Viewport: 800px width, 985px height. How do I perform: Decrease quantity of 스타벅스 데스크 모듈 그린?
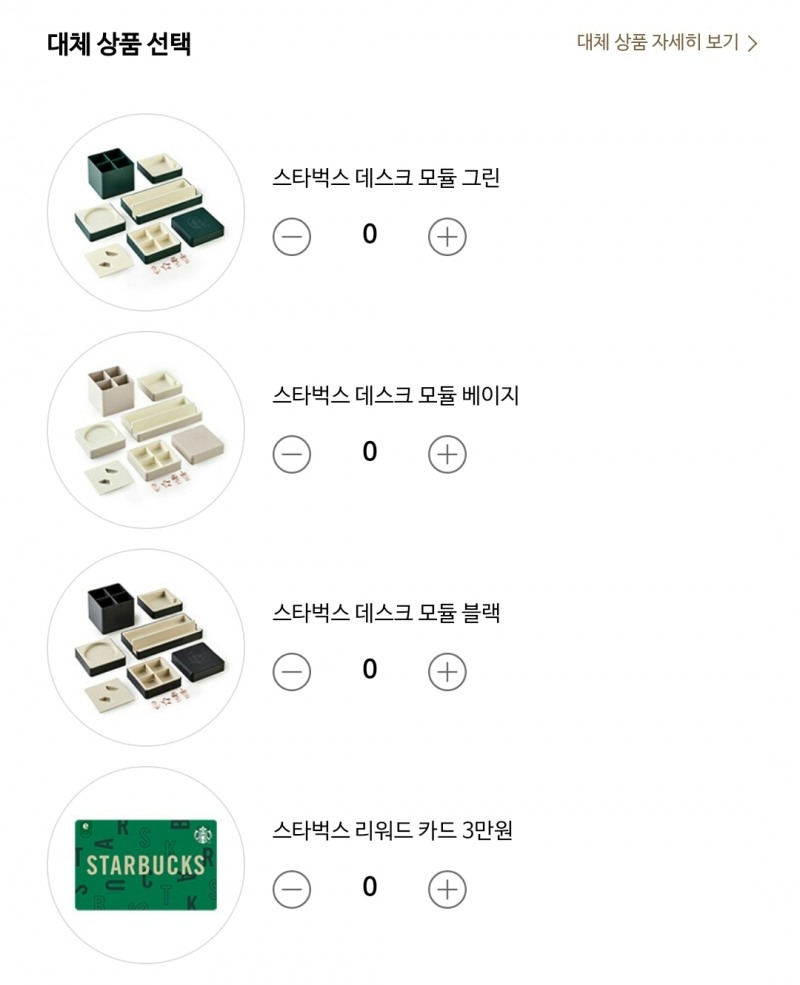(292, 237)
